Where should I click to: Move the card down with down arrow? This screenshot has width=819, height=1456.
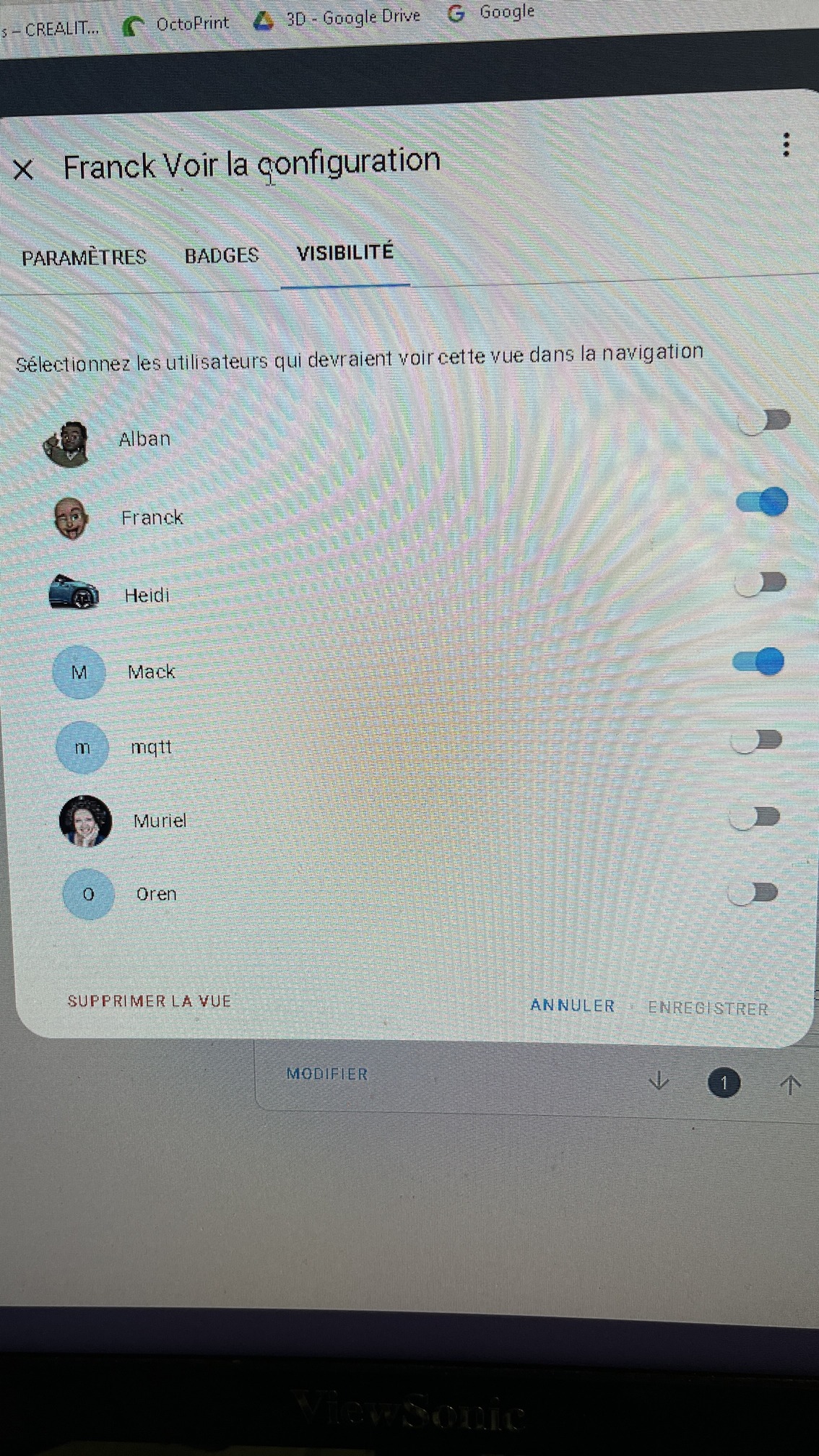click(x=659, y=1081)
